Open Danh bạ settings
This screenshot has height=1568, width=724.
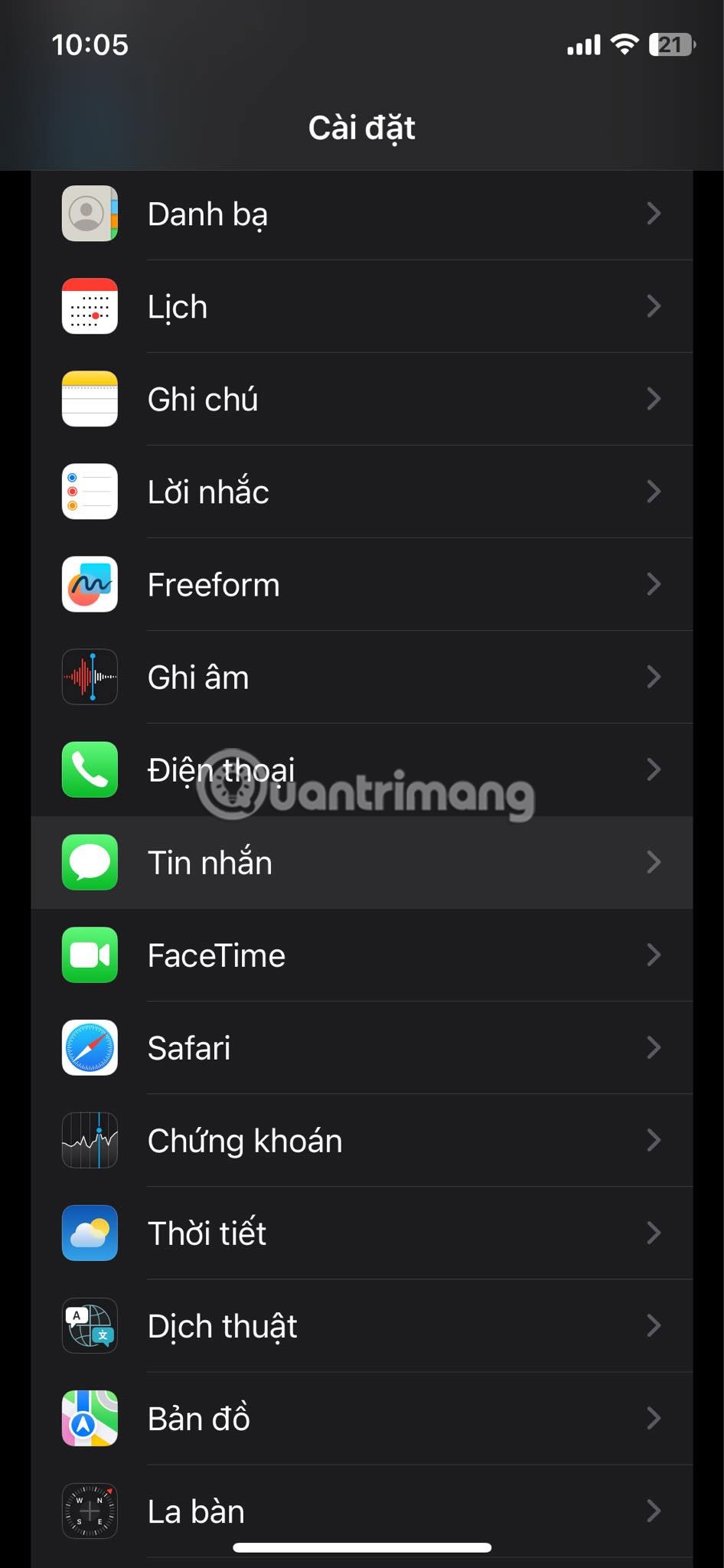361,214
